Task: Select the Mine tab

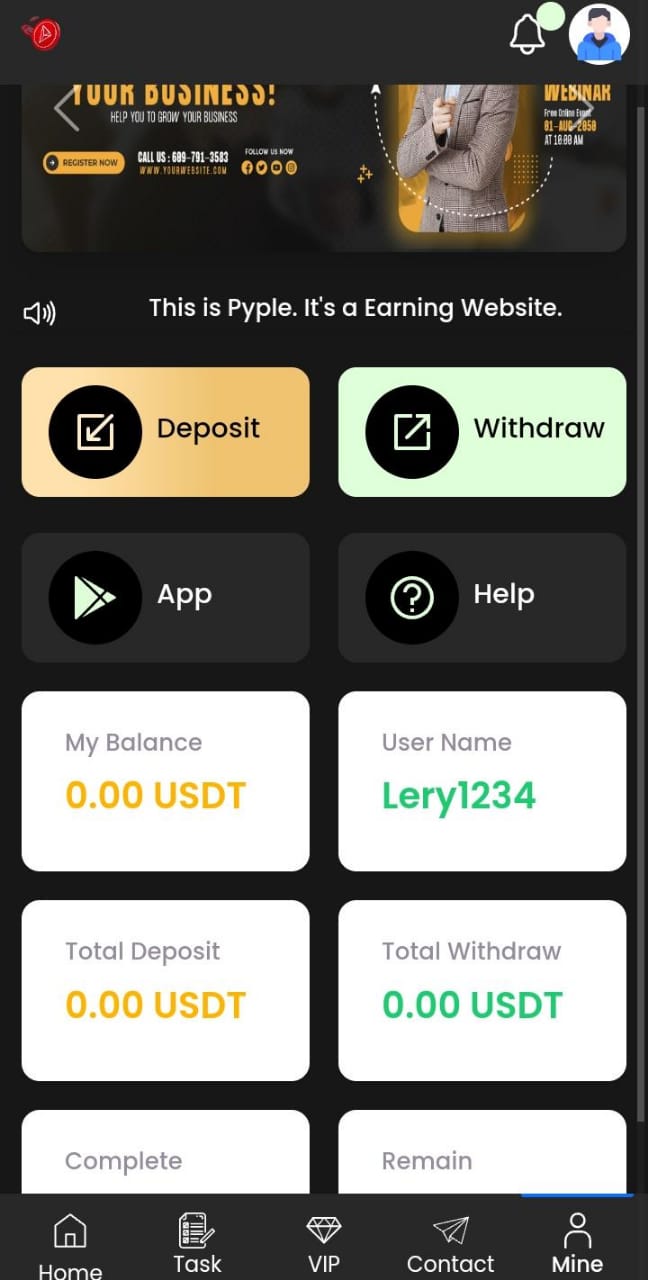Action: coord(577,1245)
